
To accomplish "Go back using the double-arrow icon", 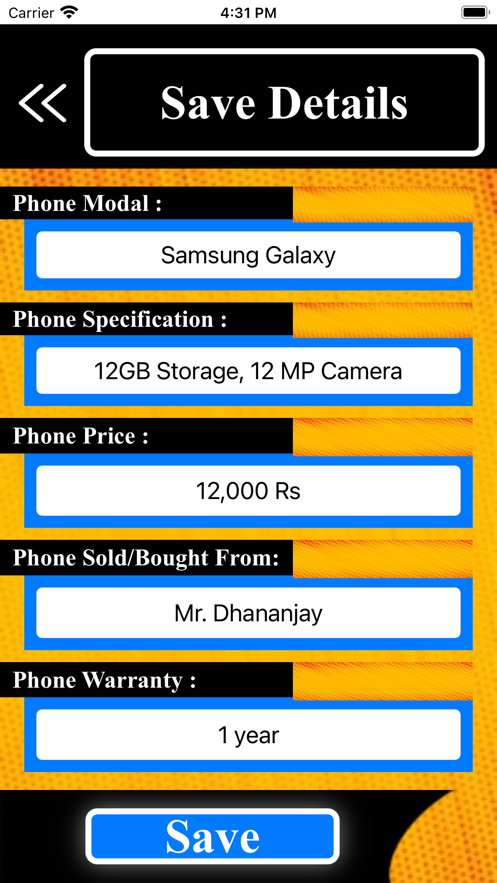I will pos(42,102).
